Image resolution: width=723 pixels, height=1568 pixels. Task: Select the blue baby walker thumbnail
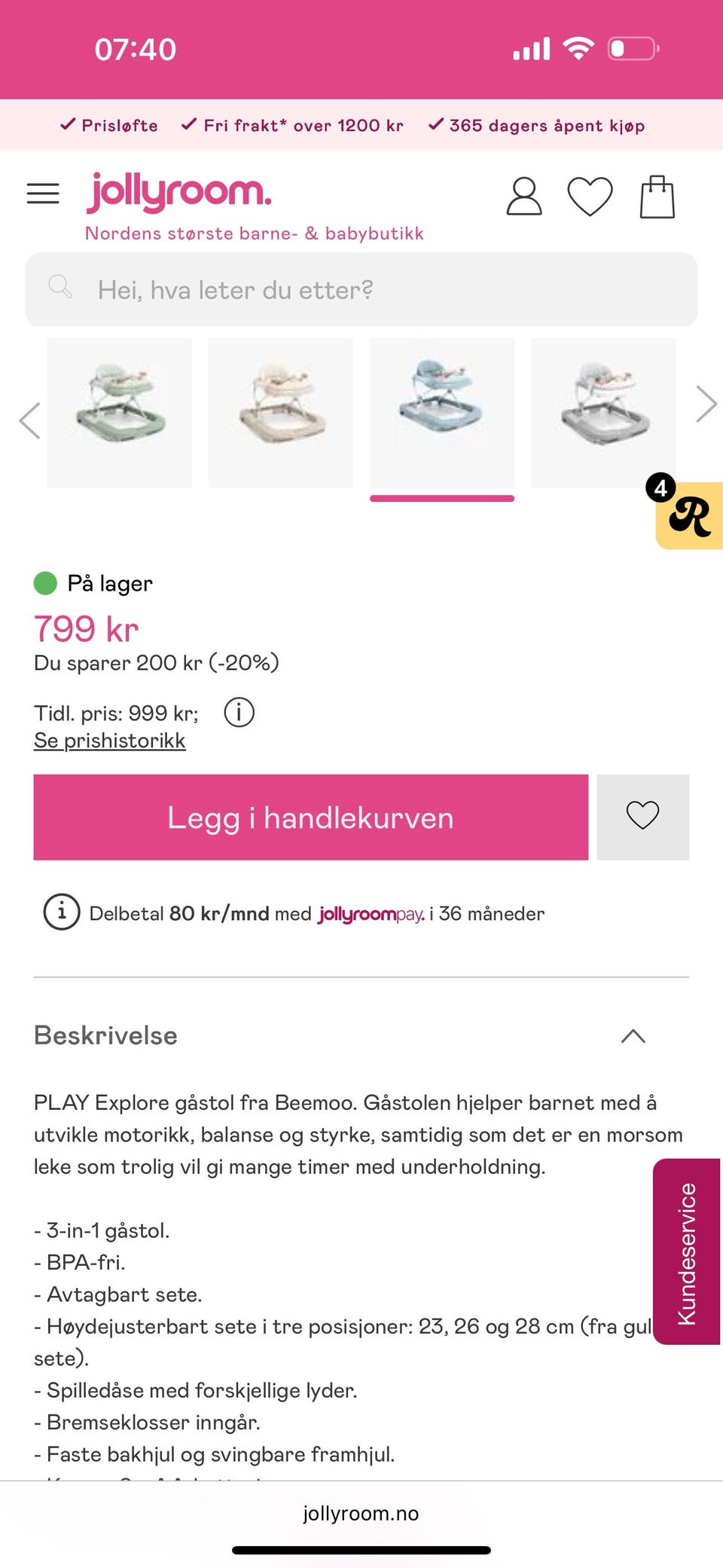tap(442, 411)
